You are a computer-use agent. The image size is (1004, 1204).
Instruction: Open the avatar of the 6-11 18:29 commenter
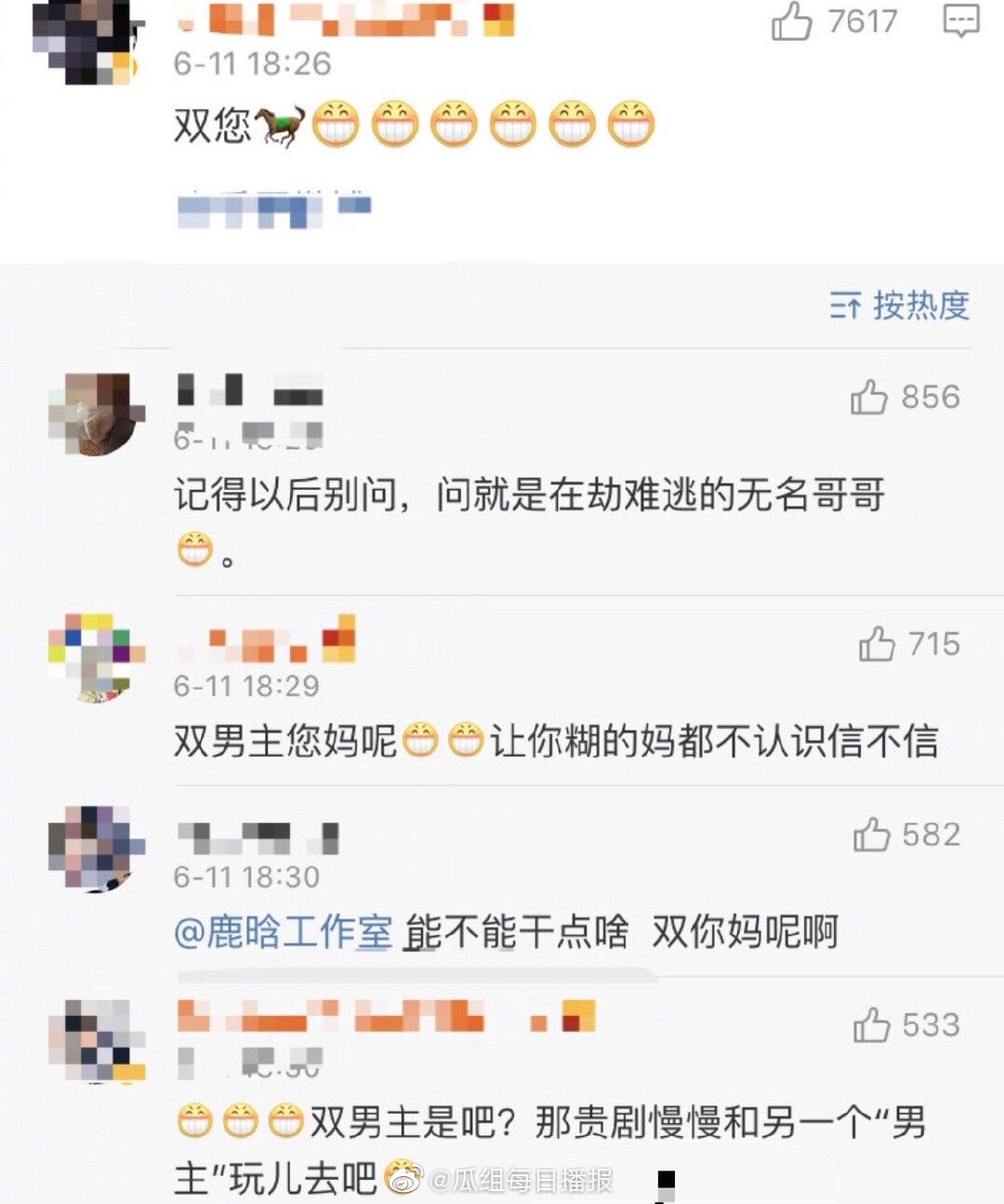click(97, 656)
